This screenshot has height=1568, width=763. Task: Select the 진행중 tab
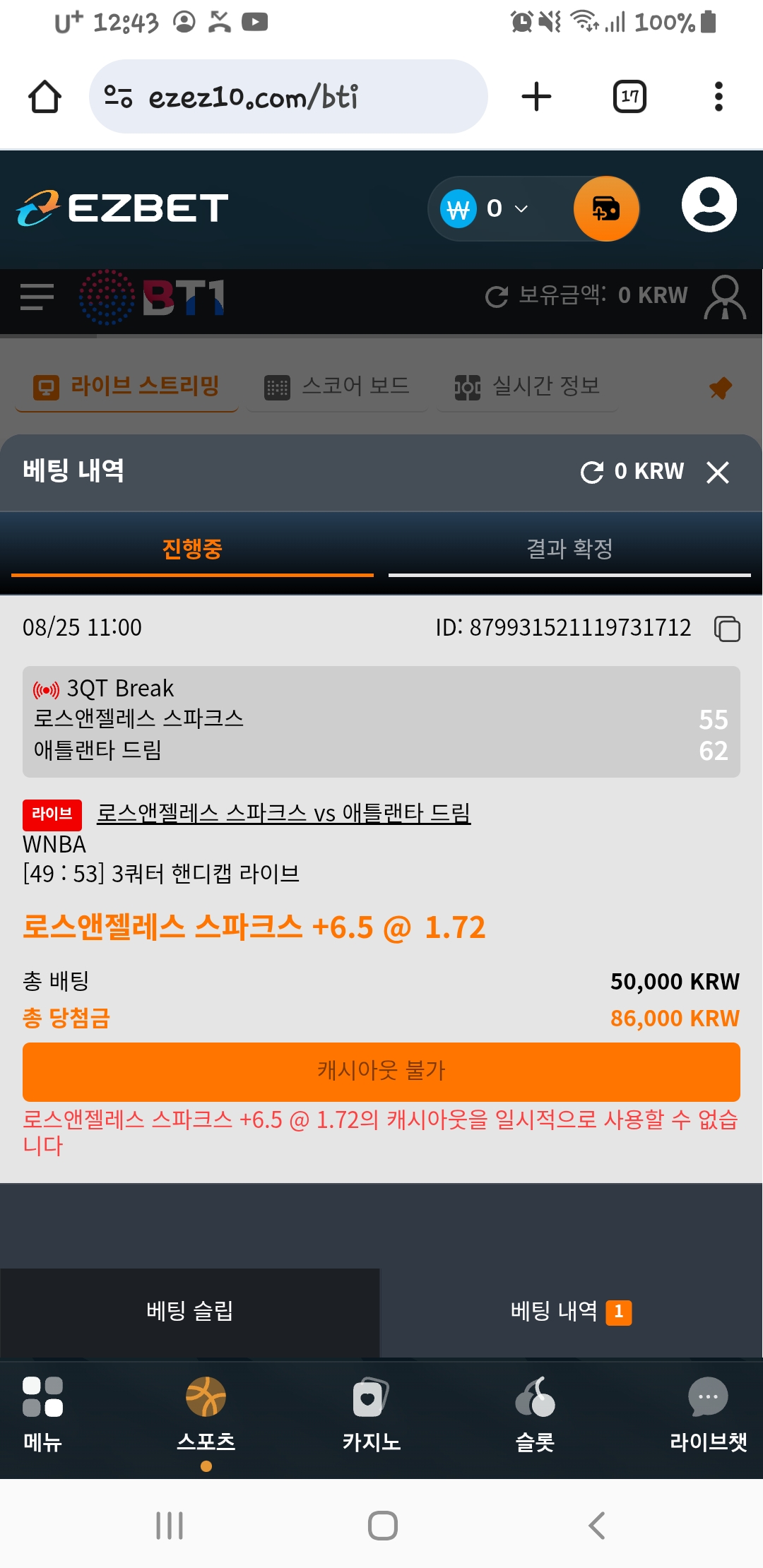click(192, 549)
